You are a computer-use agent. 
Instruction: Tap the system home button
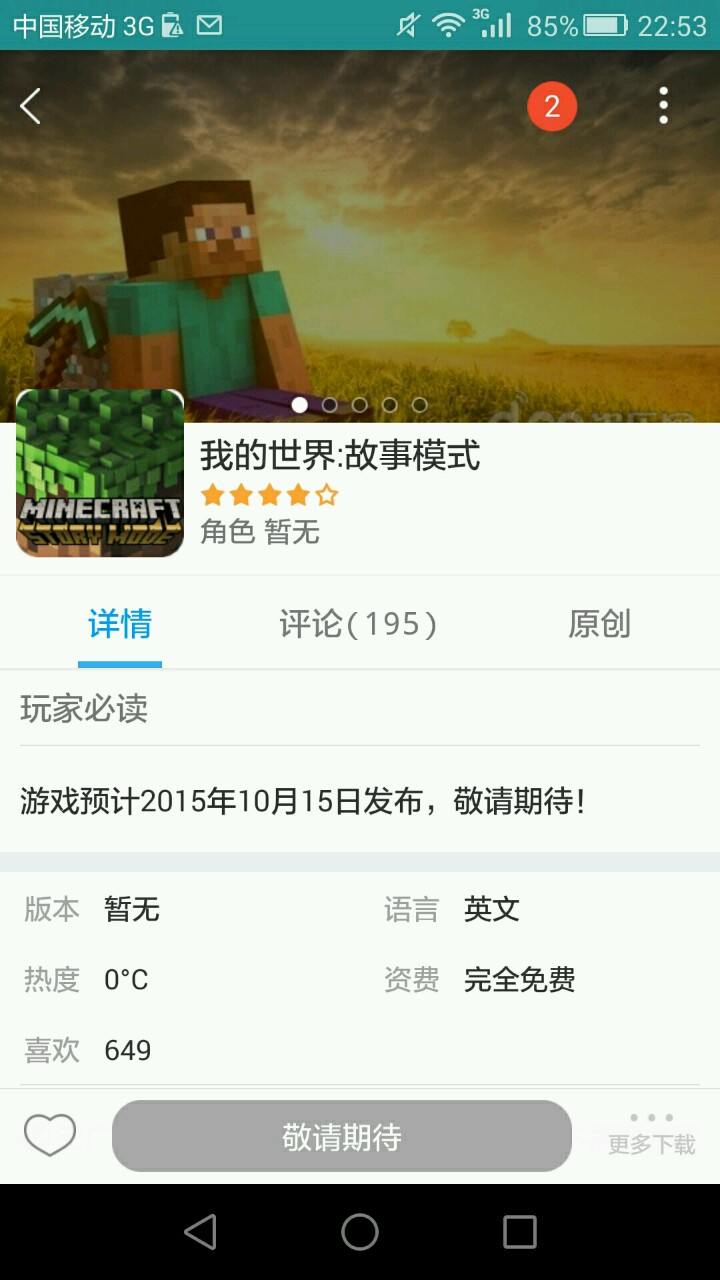pyautogui.click(x=360, y=1232)
